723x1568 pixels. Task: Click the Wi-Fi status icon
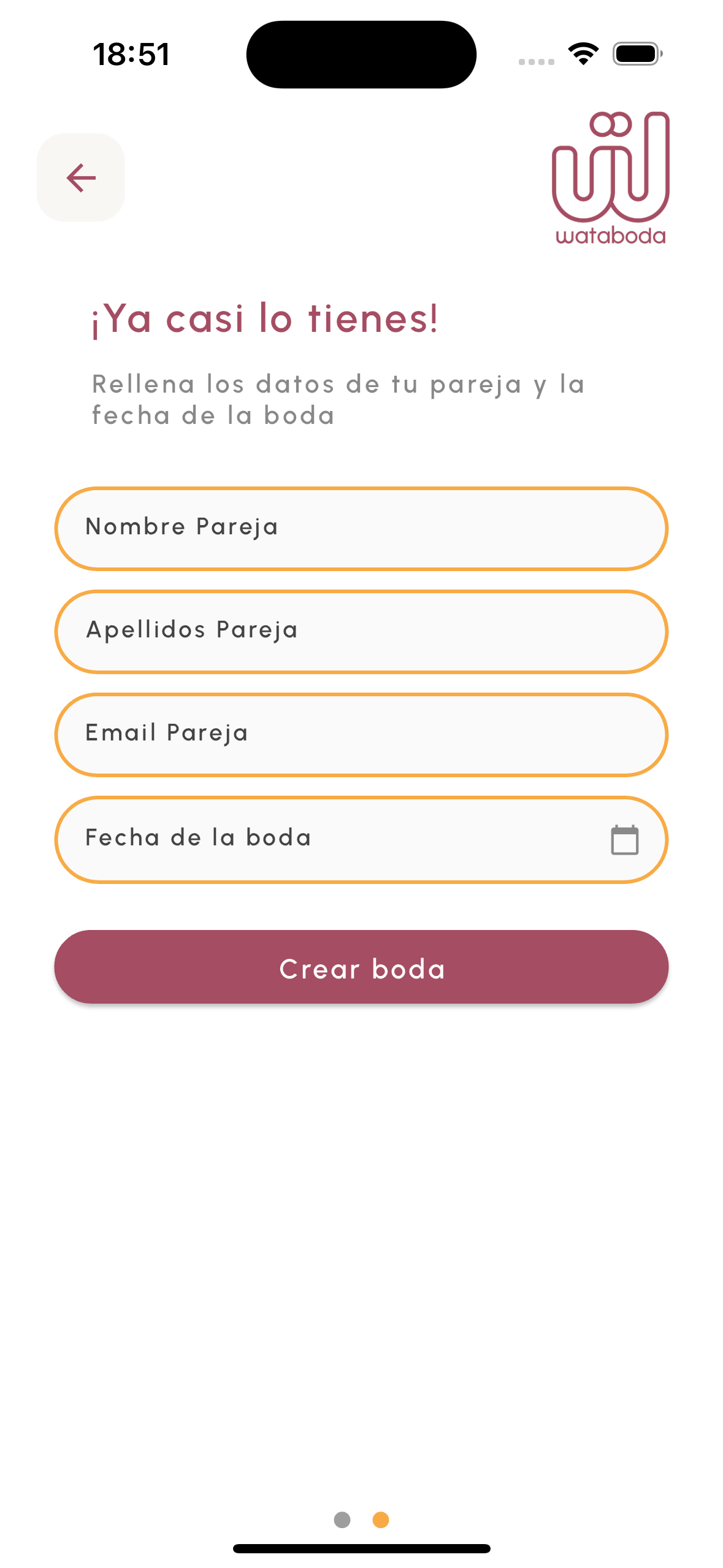[583, 54]
